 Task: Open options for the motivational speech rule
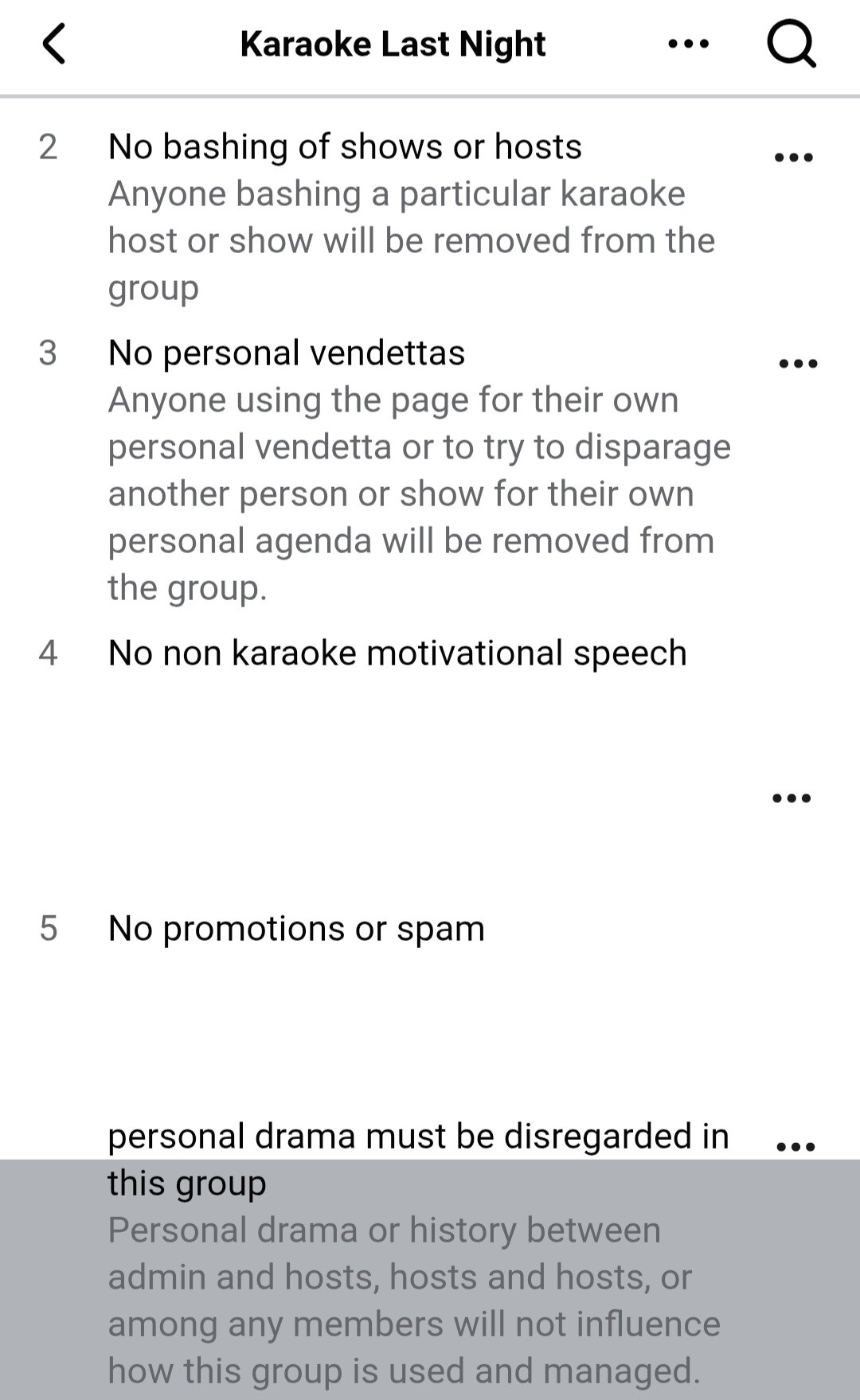[x=792, y=797]
